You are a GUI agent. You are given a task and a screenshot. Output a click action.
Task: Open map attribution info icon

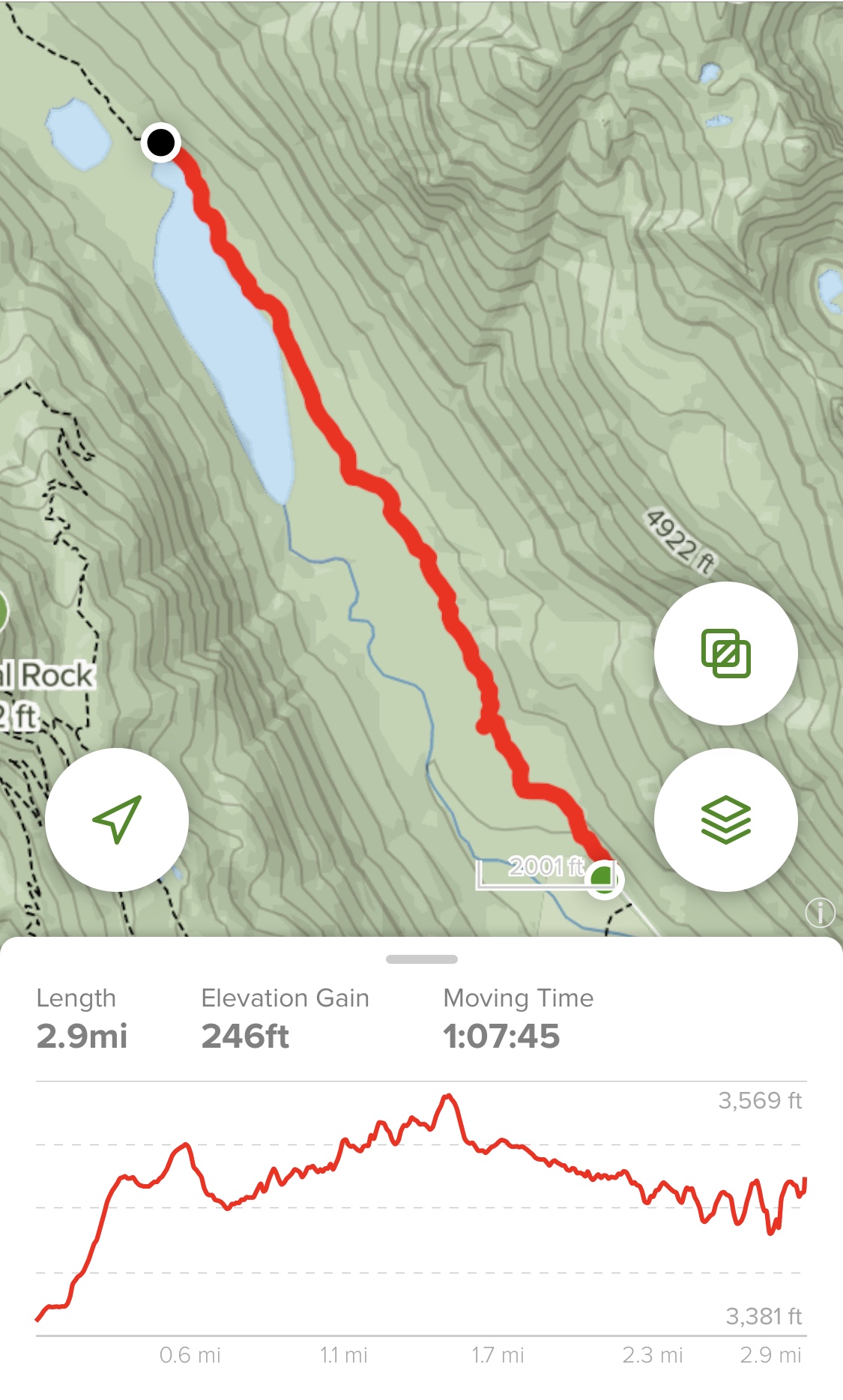click(820, 913)
